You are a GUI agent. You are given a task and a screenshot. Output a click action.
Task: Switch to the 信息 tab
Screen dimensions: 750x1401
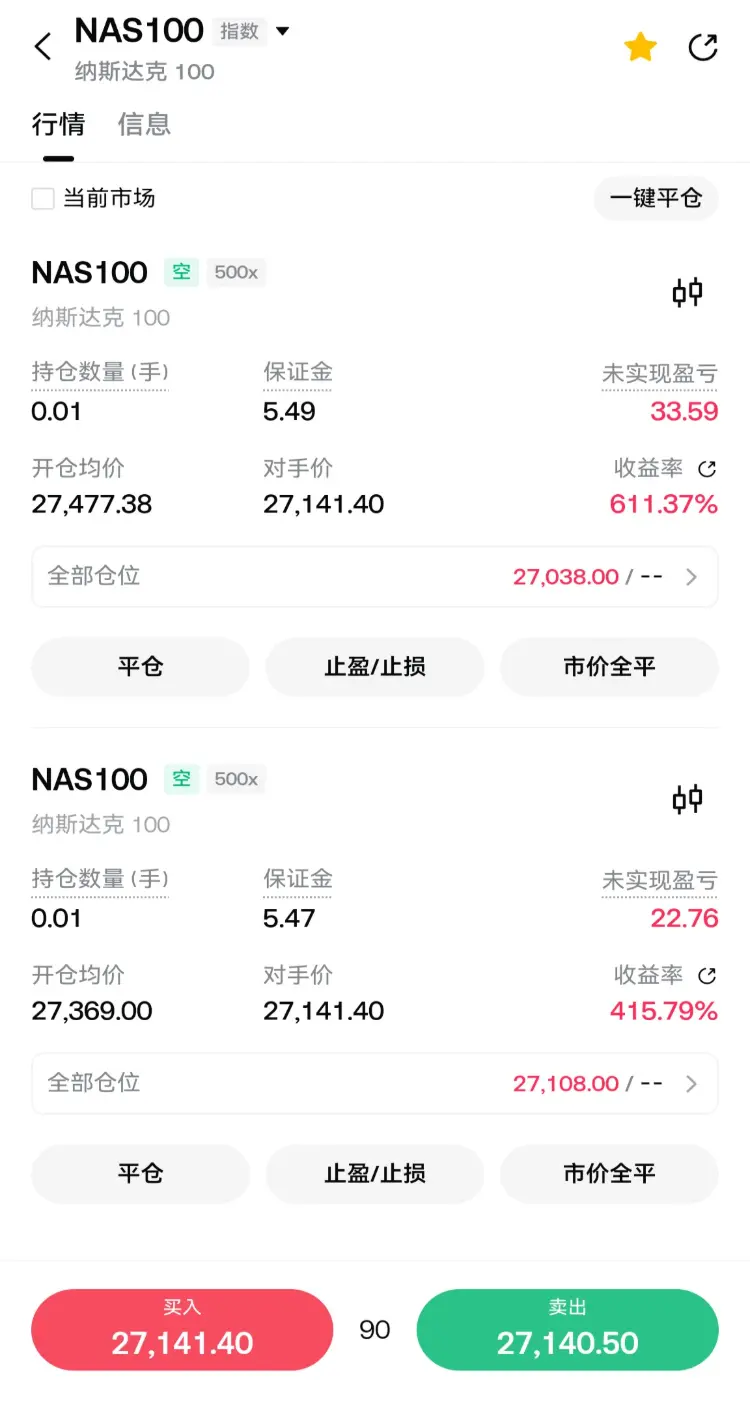(144, 124)
